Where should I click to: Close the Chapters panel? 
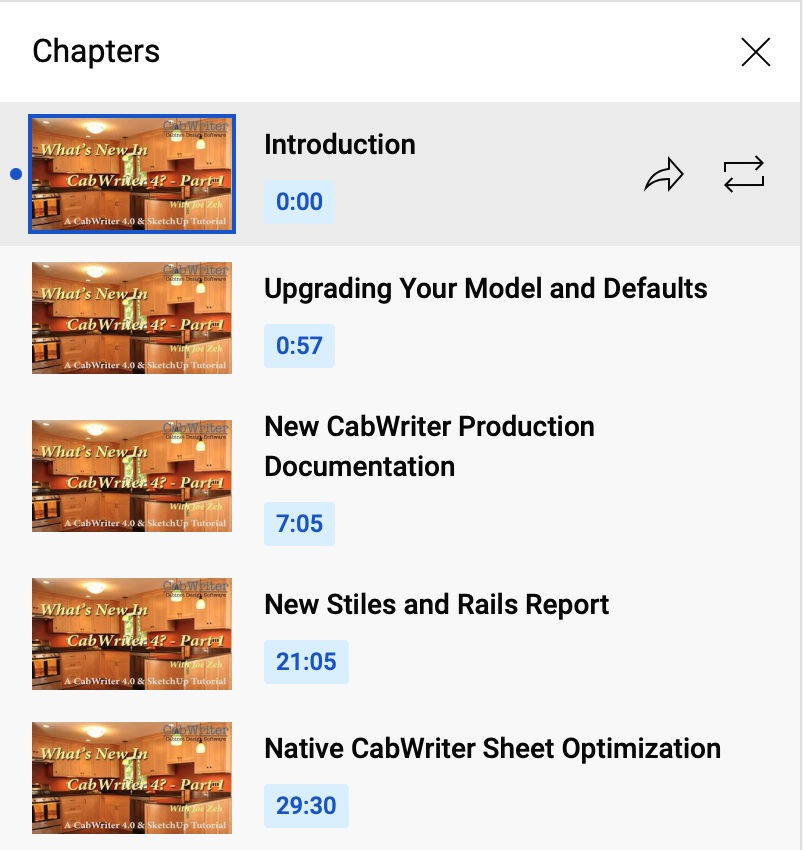coord(755,52)
